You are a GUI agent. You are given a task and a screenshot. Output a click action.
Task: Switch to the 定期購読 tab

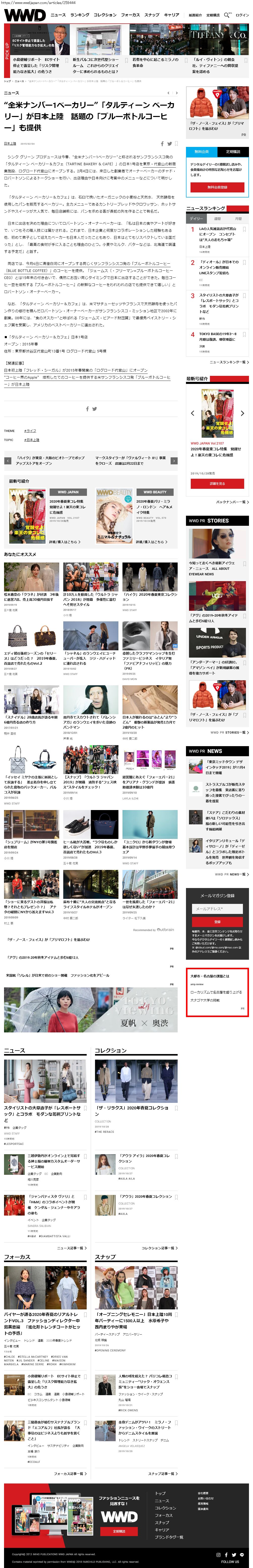click(233, 151)
